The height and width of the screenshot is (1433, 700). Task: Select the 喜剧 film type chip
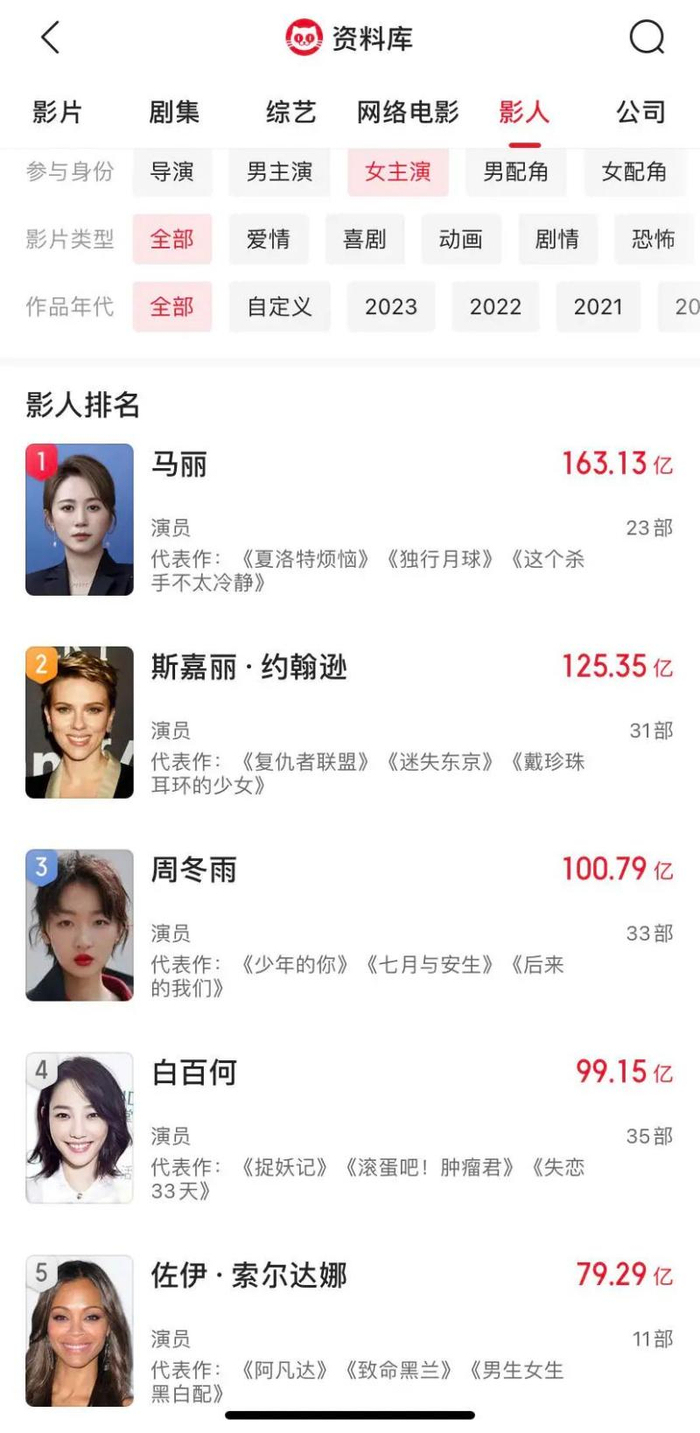point(364,240)
